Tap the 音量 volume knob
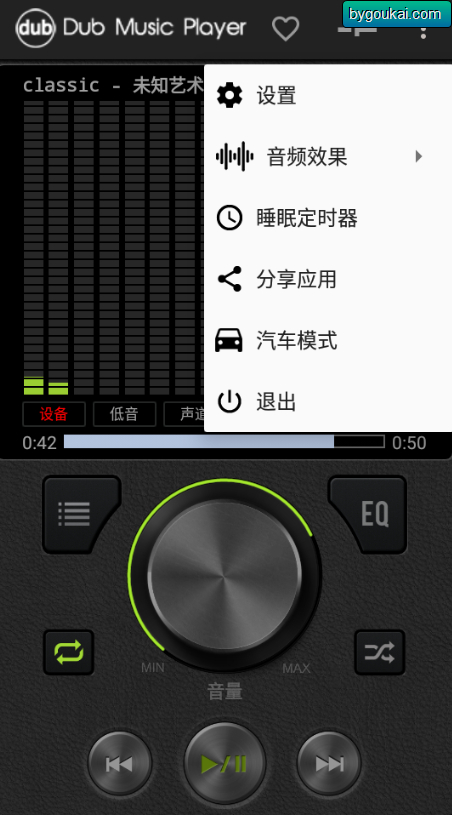 pyautogui.click(x=224, y=575)
